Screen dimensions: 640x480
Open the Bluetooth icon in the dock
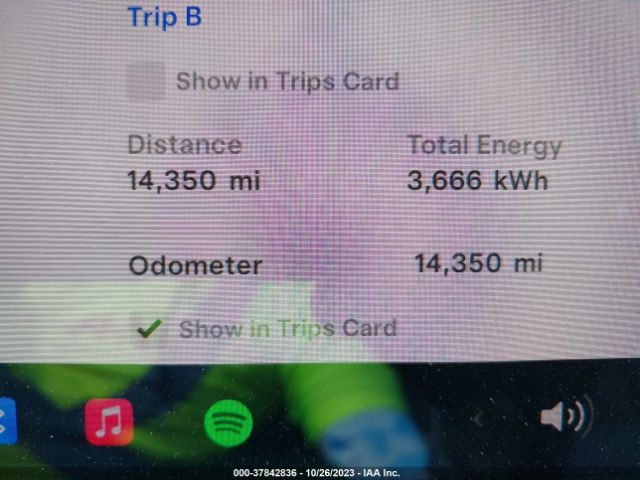click(5, 421)
